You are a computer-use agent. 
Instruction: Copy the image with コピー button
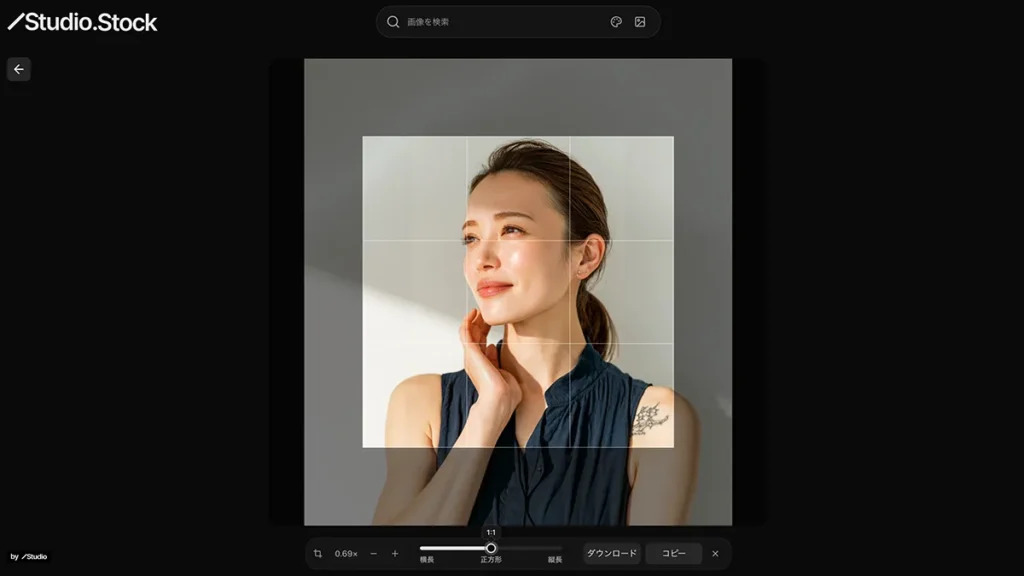point(674,554)
